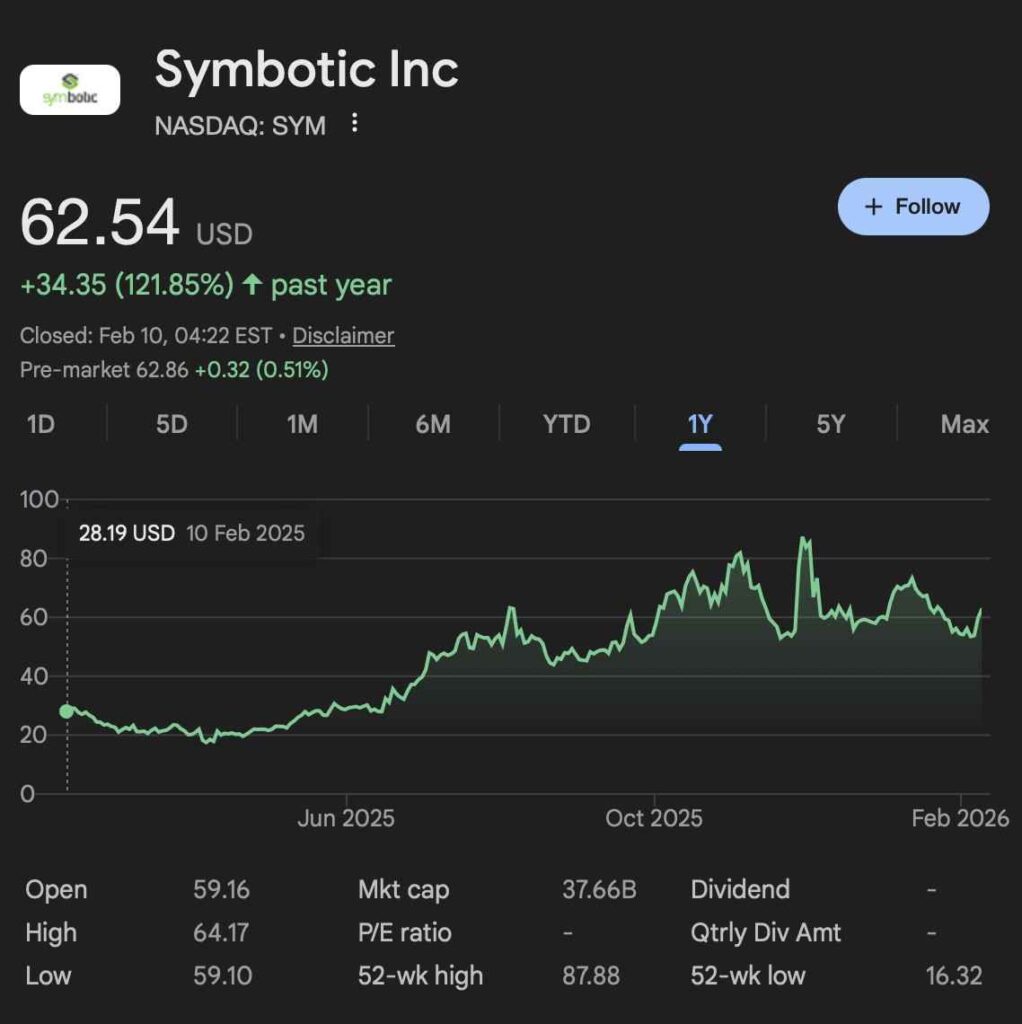The width and height of the screenshot is (1022, 1024).
Task: Switch chart to 1D range
Action: click(x=40, y=425)
